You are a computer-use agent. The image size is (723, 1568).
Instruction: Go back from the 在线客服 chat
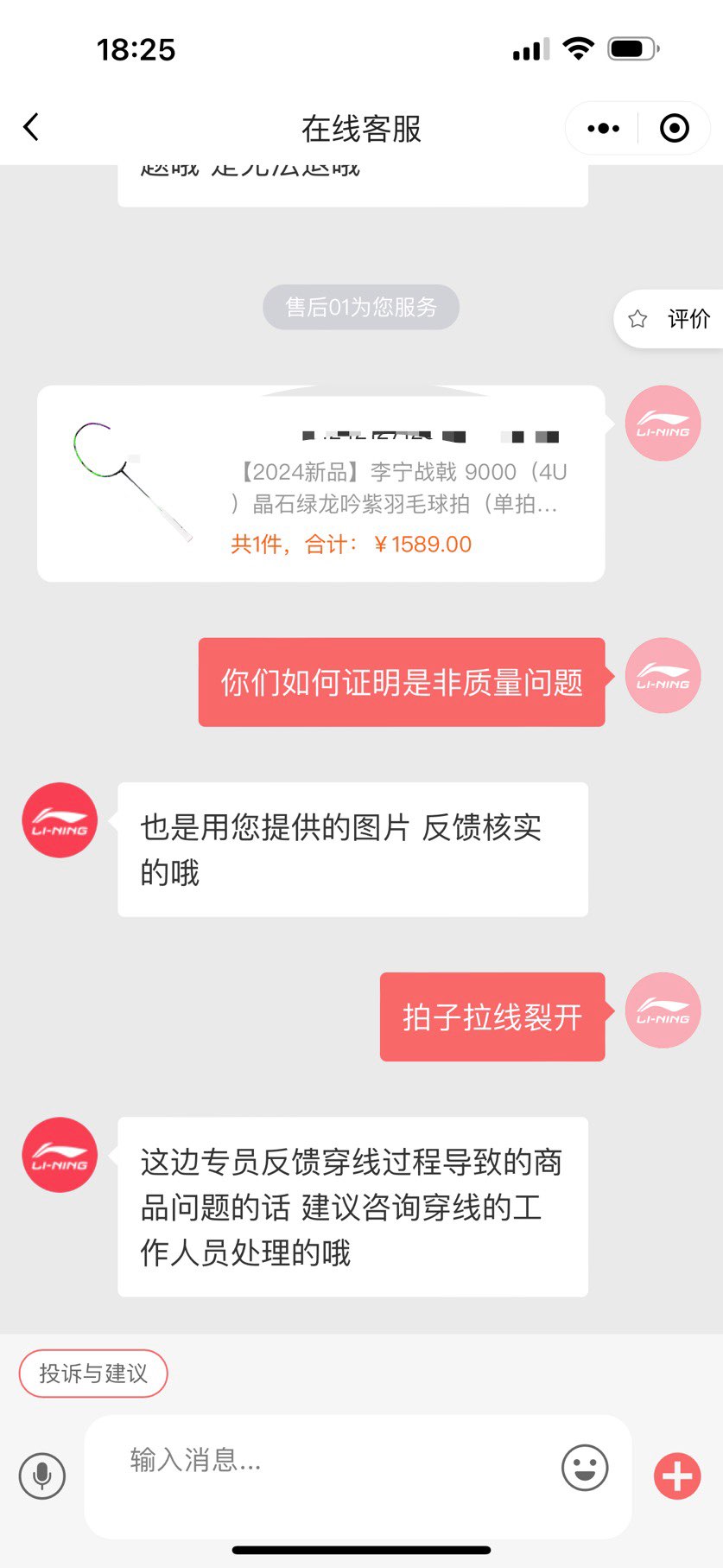click(32, 128)
